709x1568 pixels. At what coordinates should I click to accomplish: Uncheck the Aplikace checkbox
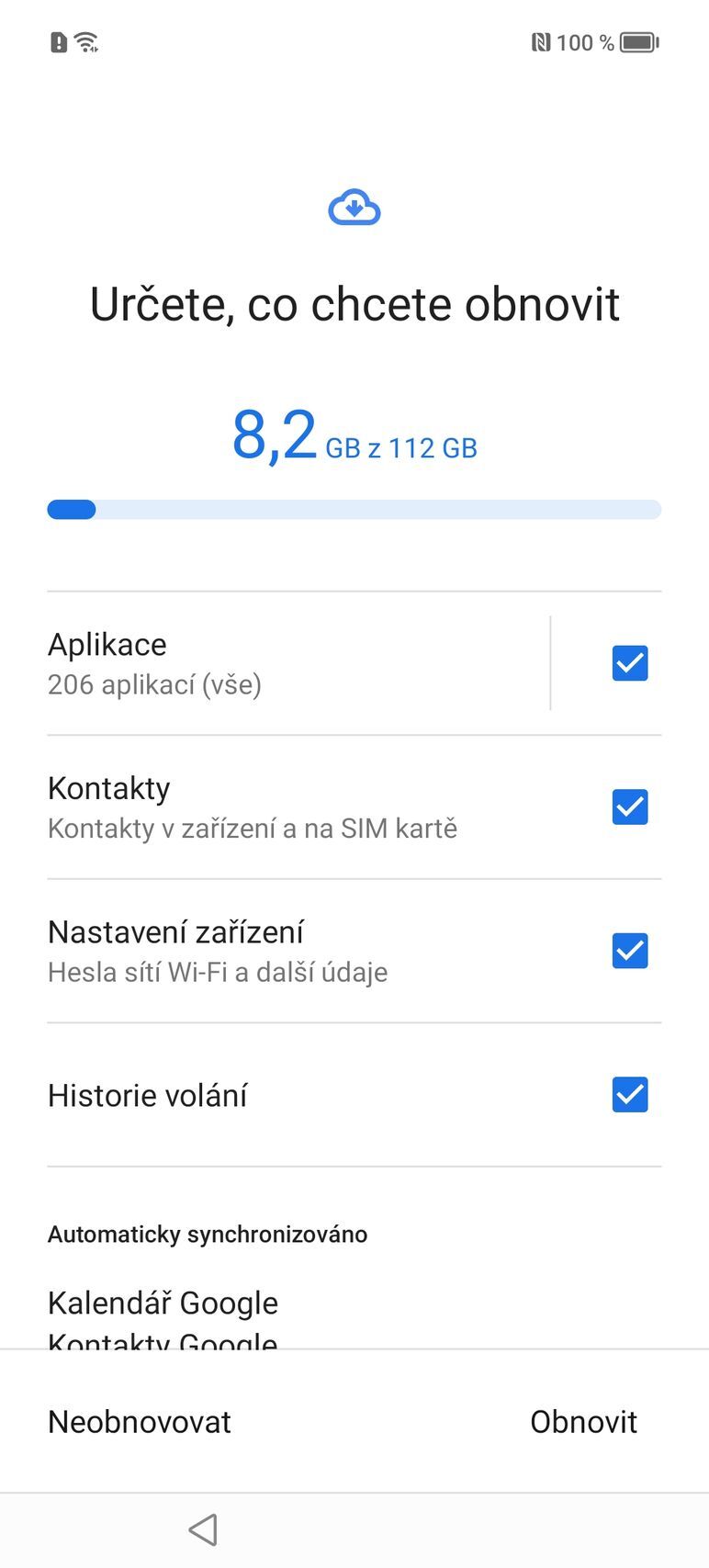[x=630, y=662]
